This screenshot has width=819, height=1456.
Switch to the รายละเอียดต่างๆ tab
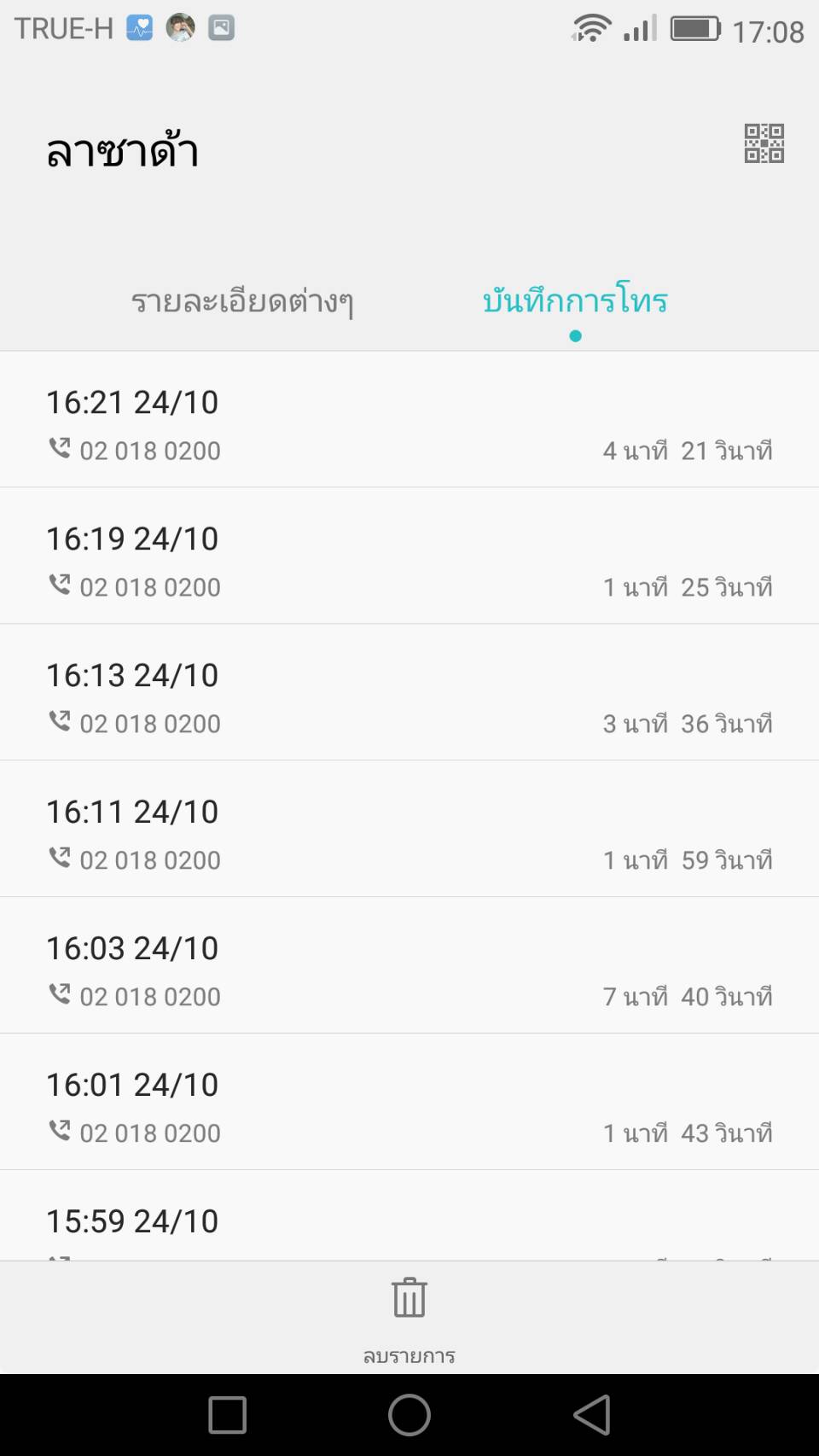pyautogui.click(x=242, y=301)
